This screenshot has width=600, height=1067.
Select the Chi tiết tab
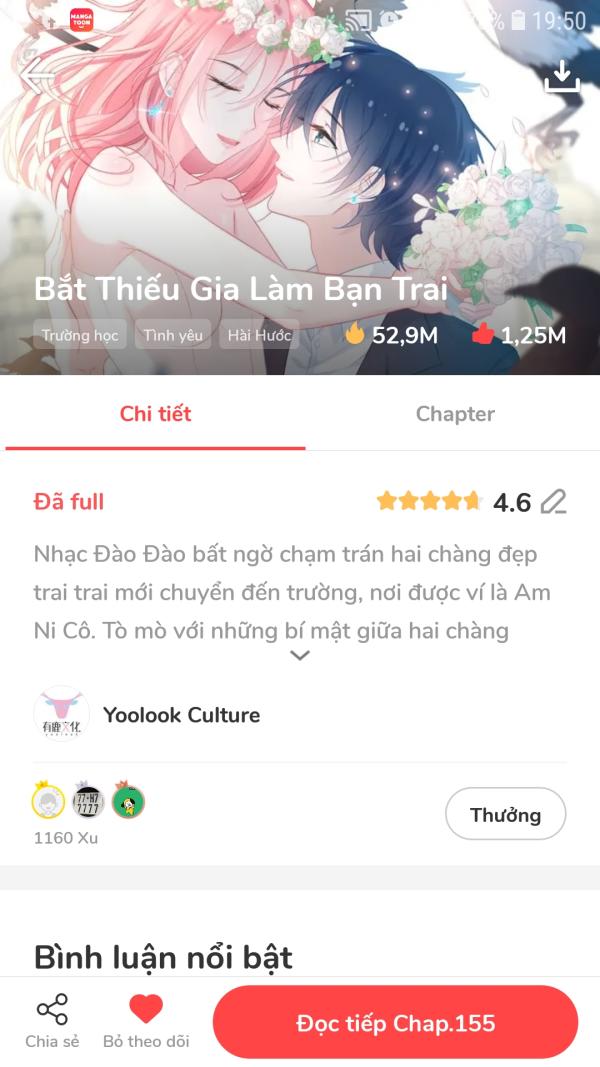click(155, 414)
